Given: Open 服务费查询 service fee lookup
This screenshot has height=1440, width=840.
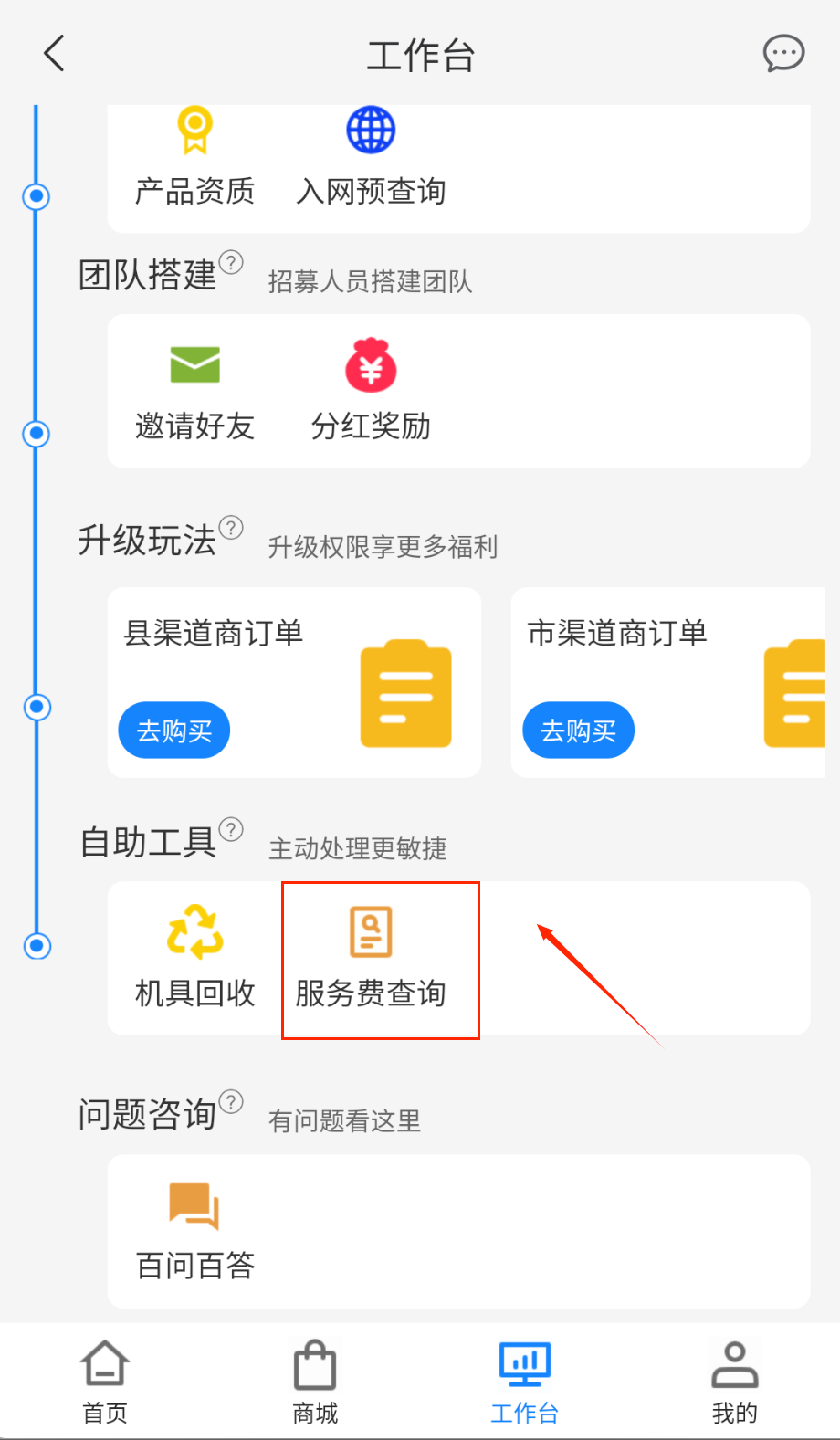Looking at the screenshot, I should pyautogui.click(x=371, y=957).
